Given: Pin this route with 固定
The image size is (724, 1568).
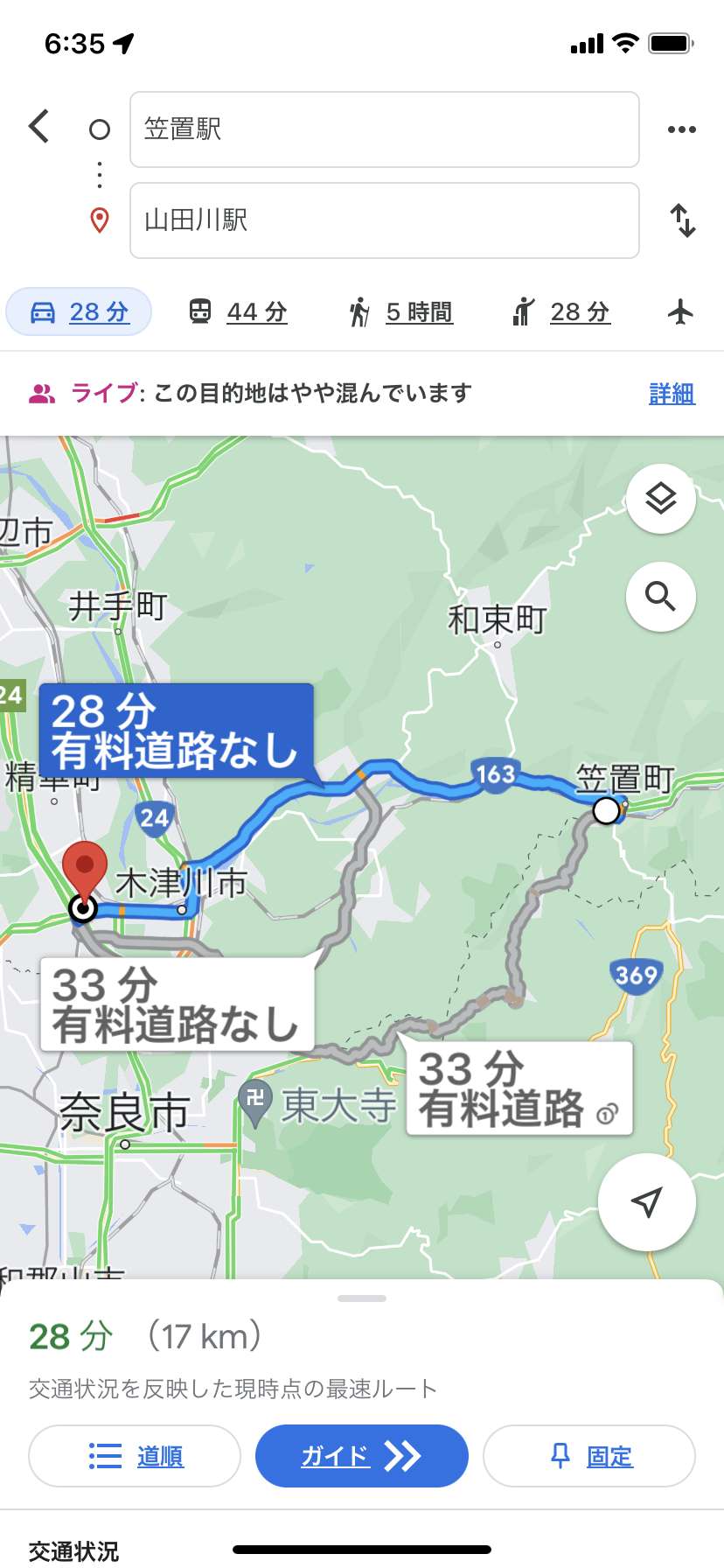Looking at the screenshot, I should (x=589, y=1456).
